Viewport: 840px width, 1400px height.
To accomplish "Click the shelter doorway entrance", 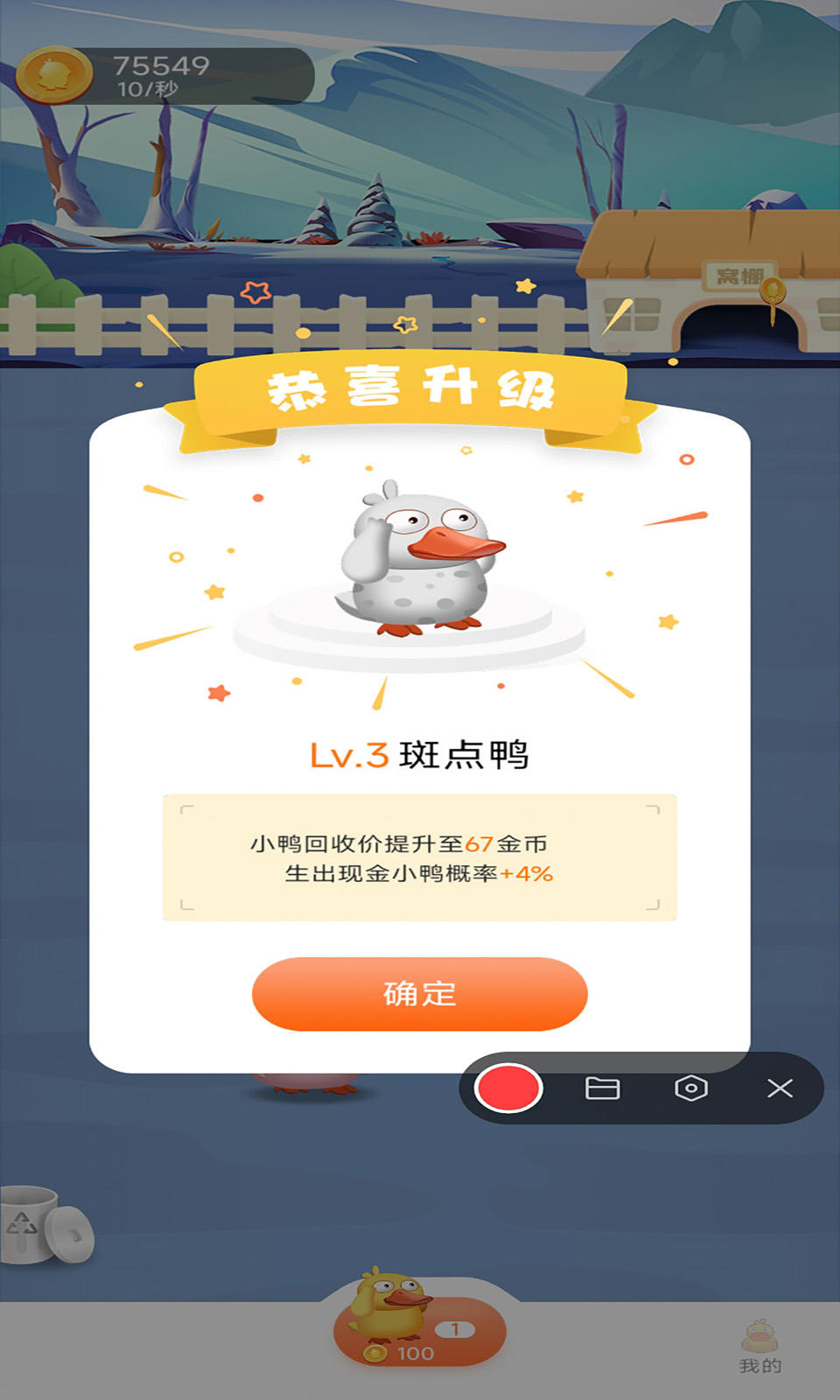I will pos(739,328).
